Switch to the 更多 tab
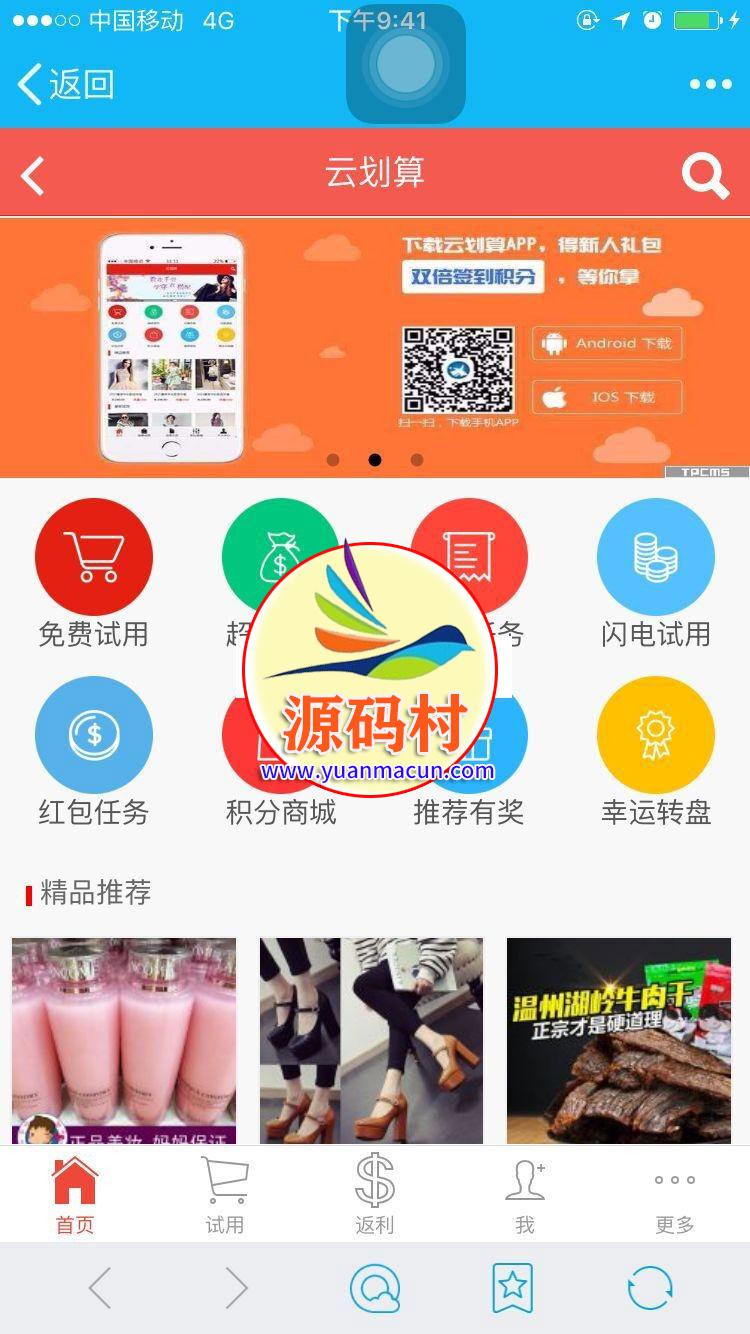 click(x=675, y=1195)
